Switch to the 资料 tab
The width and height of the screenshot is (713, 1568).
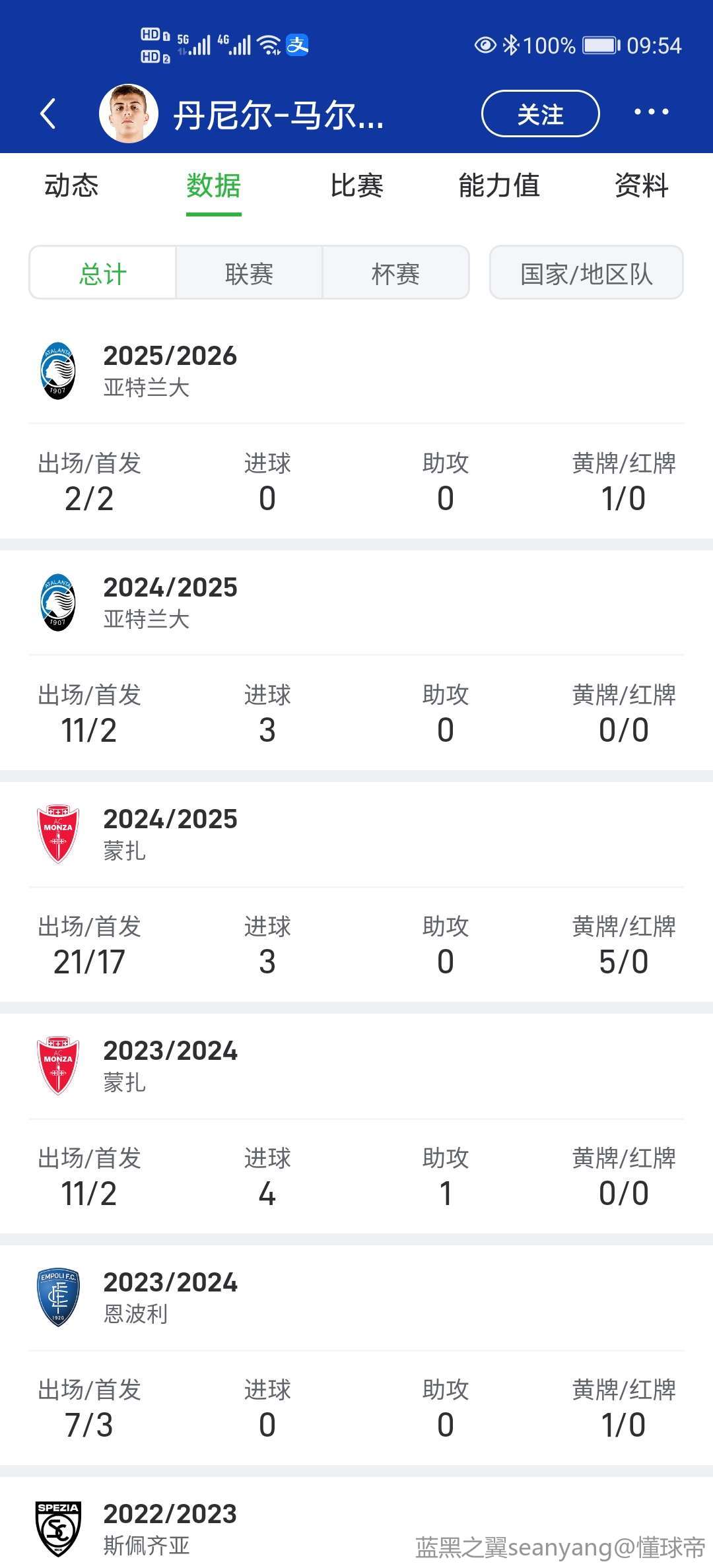coord(642,185)
